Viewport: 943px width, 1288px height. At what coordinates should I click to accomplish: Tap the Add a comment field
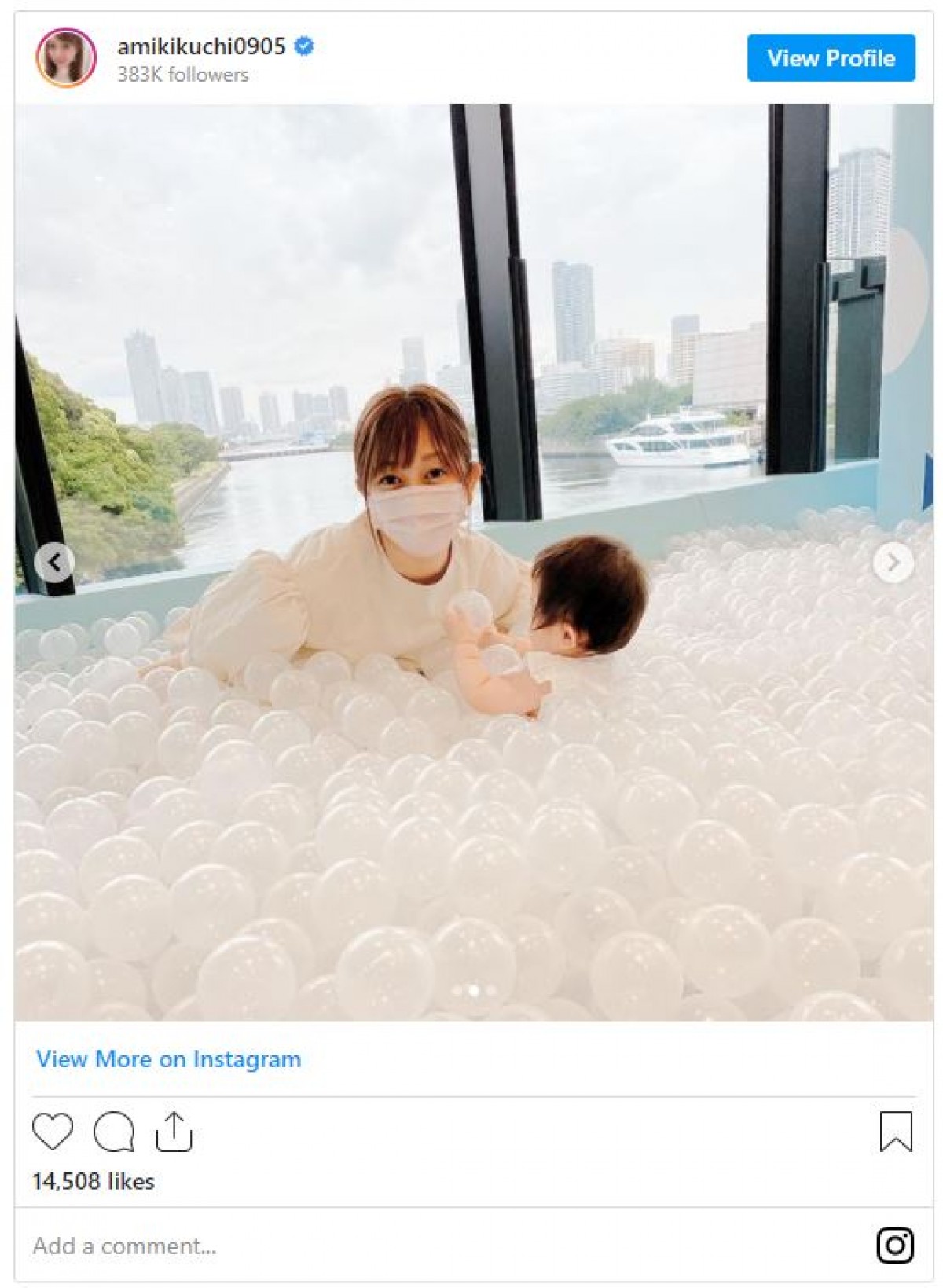tap(314, 1246)
